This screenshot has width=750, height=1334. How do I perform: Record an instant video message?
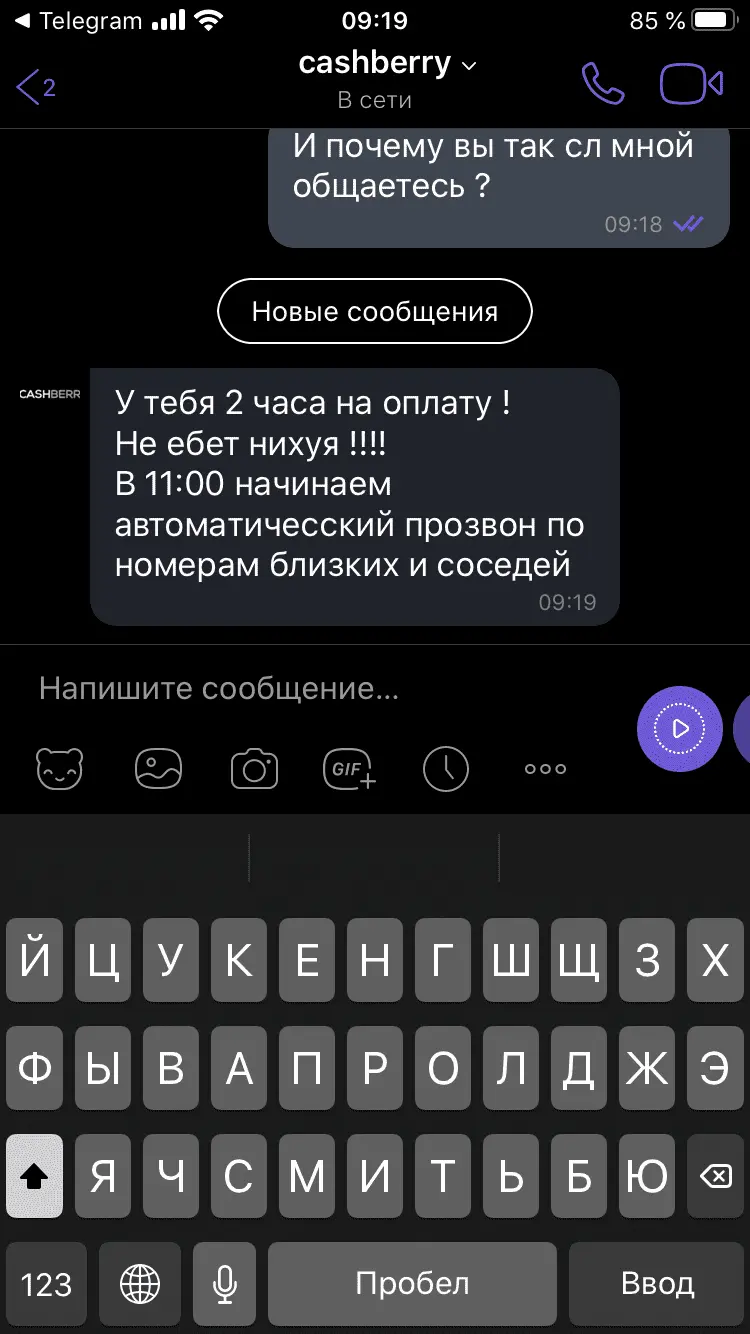pos(679,728)
